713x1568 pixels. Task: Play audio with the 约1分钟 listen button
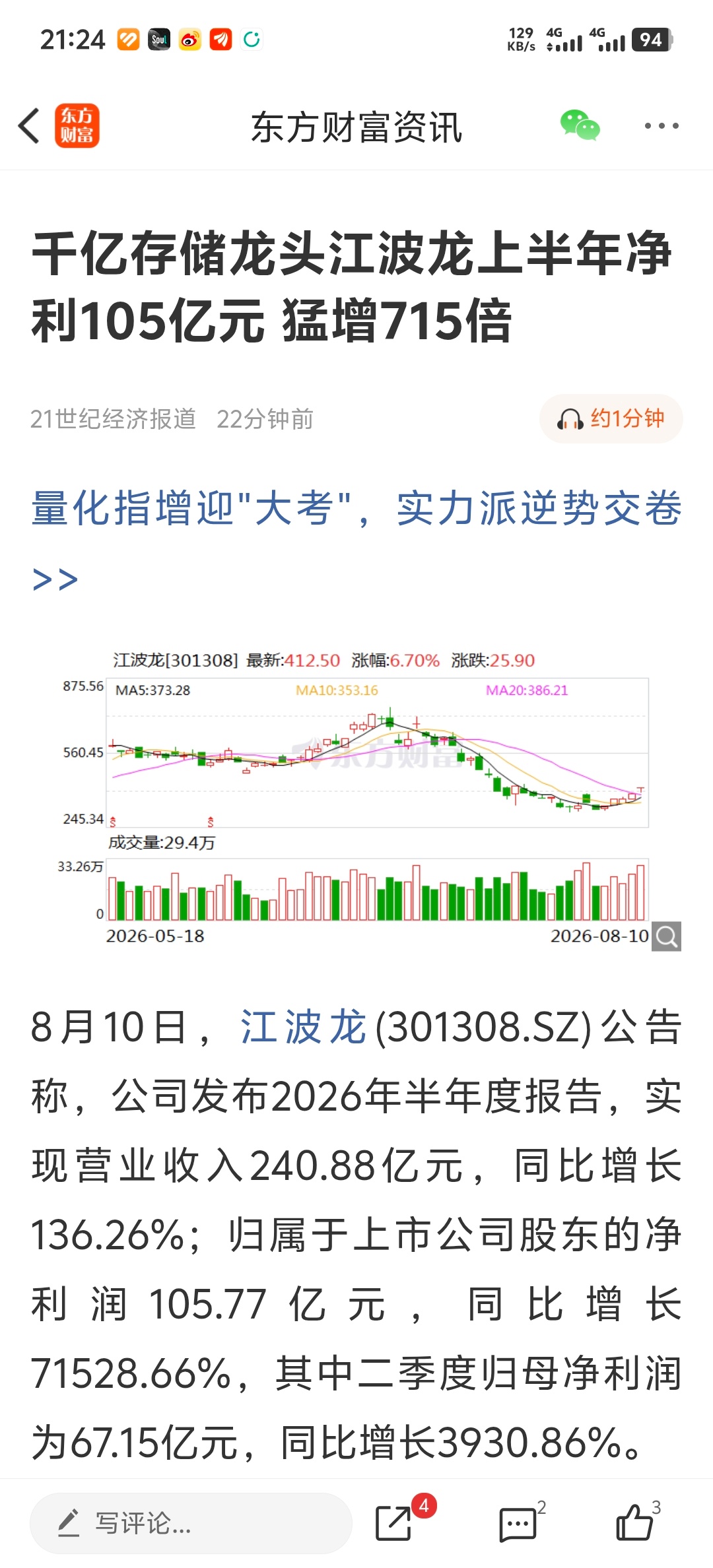point(611,418)
